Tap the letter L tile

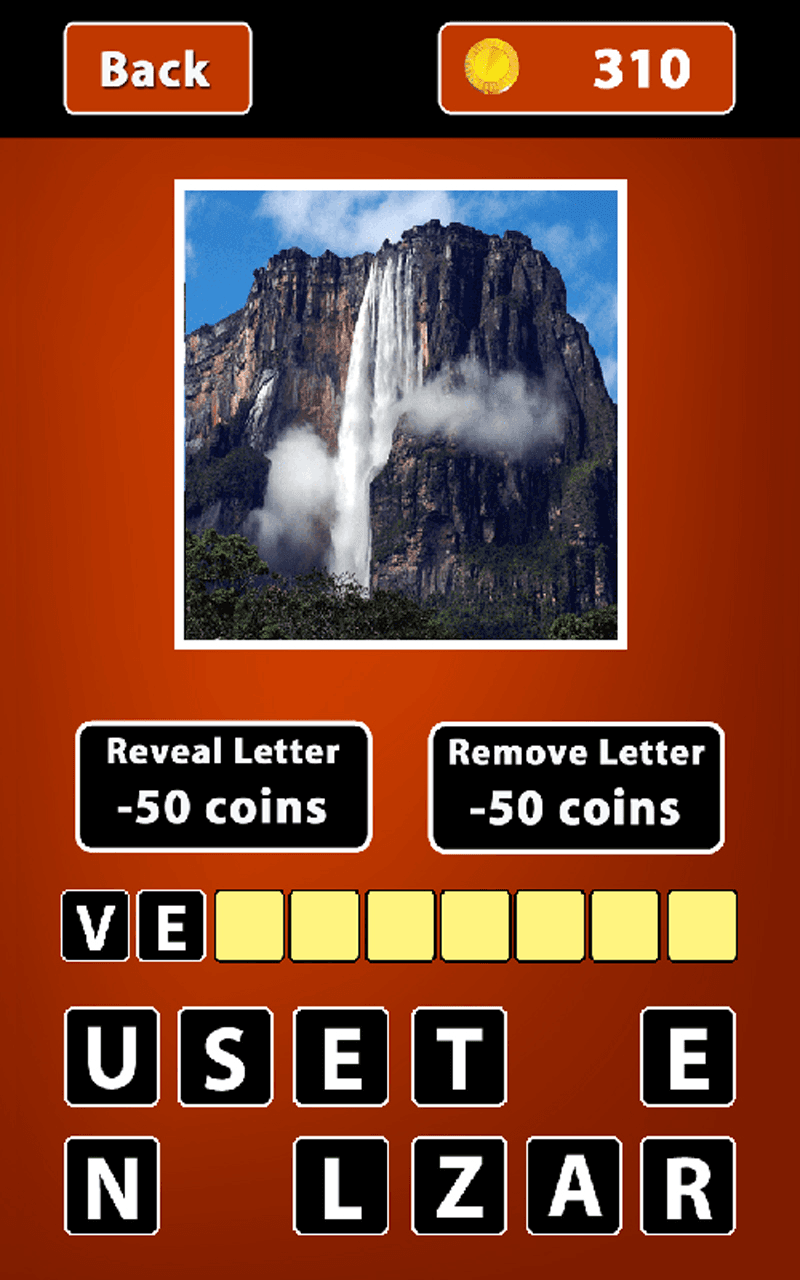[341, 1185]
